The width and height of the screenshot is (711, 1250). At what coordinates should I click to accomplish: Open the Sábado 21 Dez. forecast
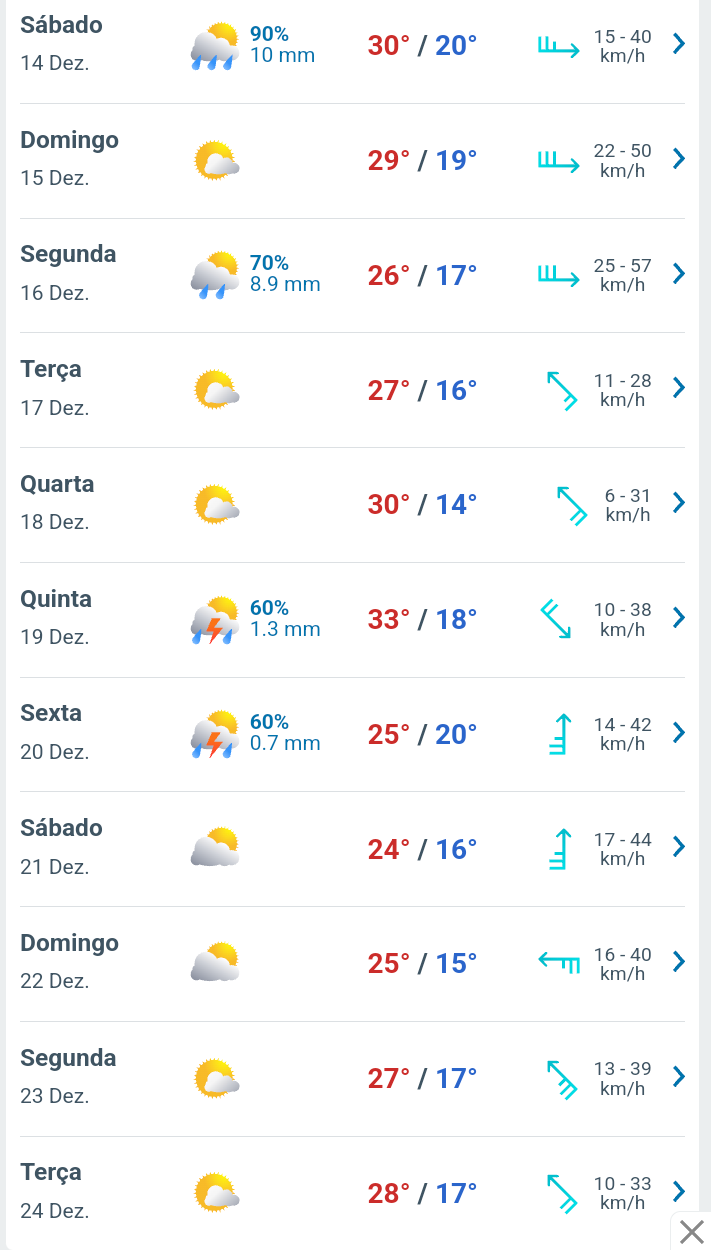352,849
